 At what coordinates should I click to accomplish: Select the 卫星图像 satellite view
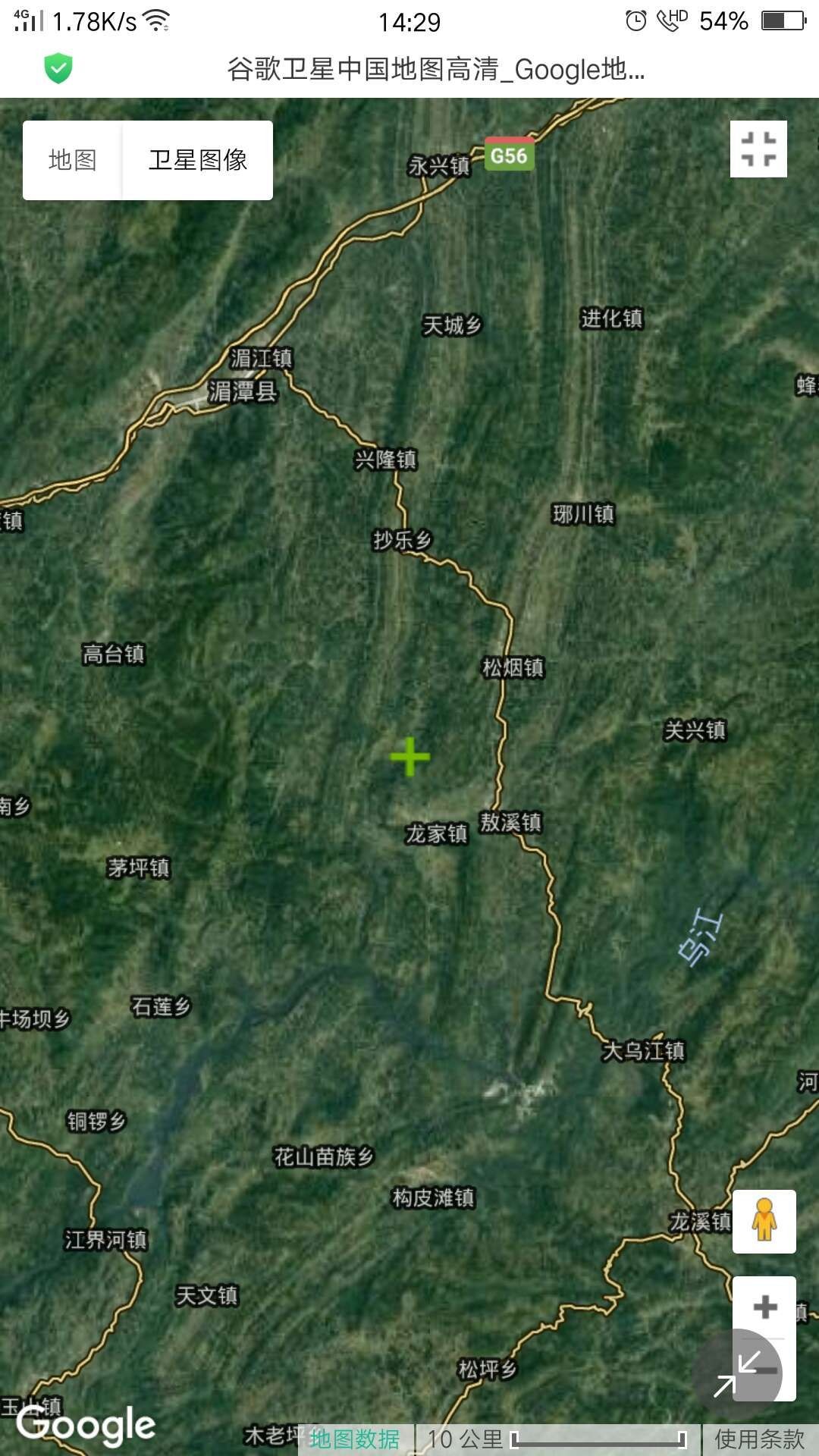pyautogui.click(x=198, y=160)
